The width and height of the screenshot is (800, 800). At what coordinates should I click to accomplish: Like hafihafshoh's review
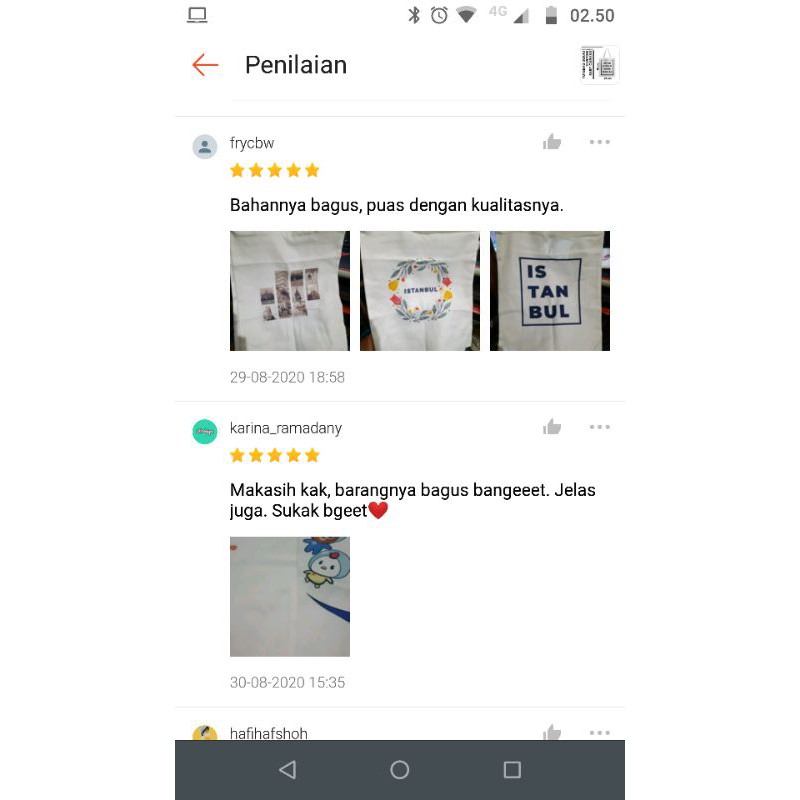coord(552,733)
